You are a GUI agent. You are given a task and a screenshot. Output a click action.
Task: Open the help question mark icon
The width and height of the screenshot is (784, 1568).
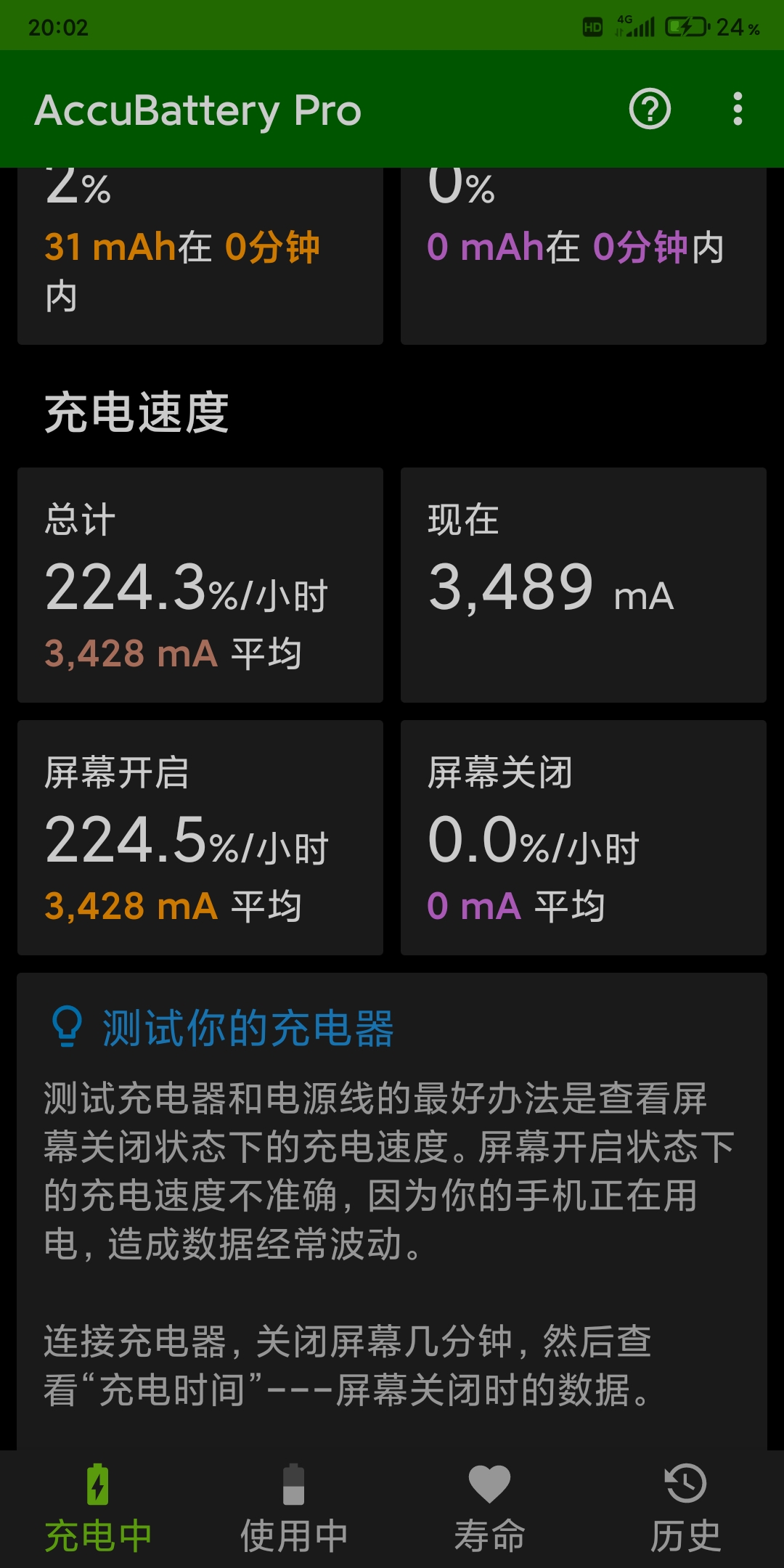pyautogui.click(x=650, y=109)
